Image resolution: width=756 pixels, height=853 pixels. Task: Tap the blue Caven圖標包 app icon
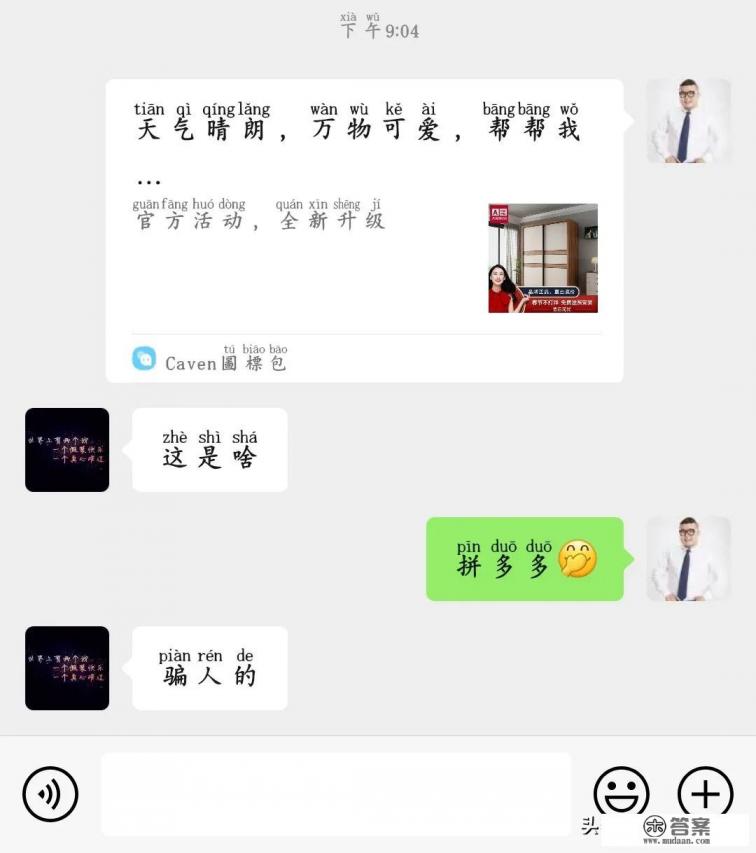pyautogui.click(x=145, y=357)
